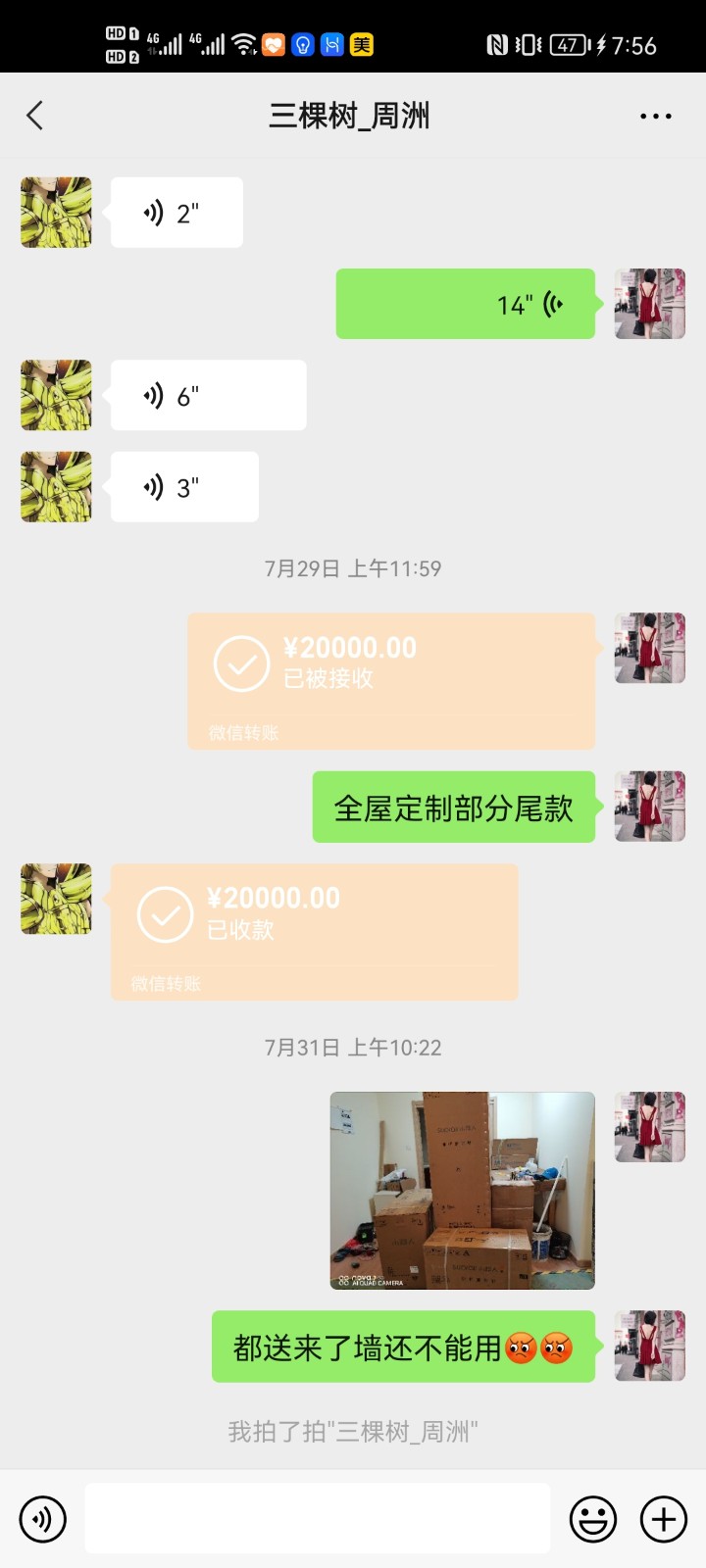The height and width of the screenshot is (1568, 706).
Task: Play the 6-second voice message
Action: 208,395
